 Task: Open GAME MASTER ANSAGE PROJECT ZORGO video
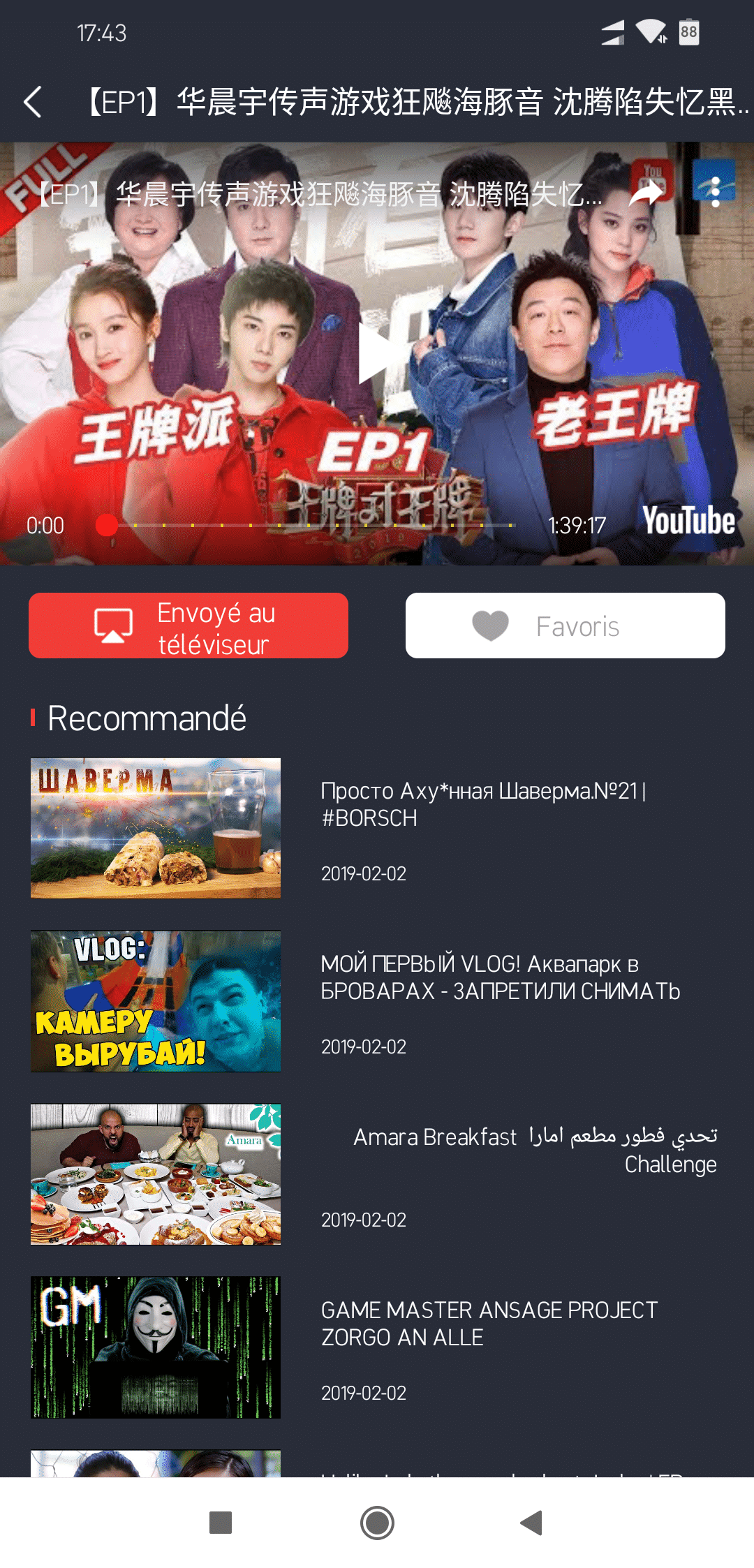[377, 1347]
